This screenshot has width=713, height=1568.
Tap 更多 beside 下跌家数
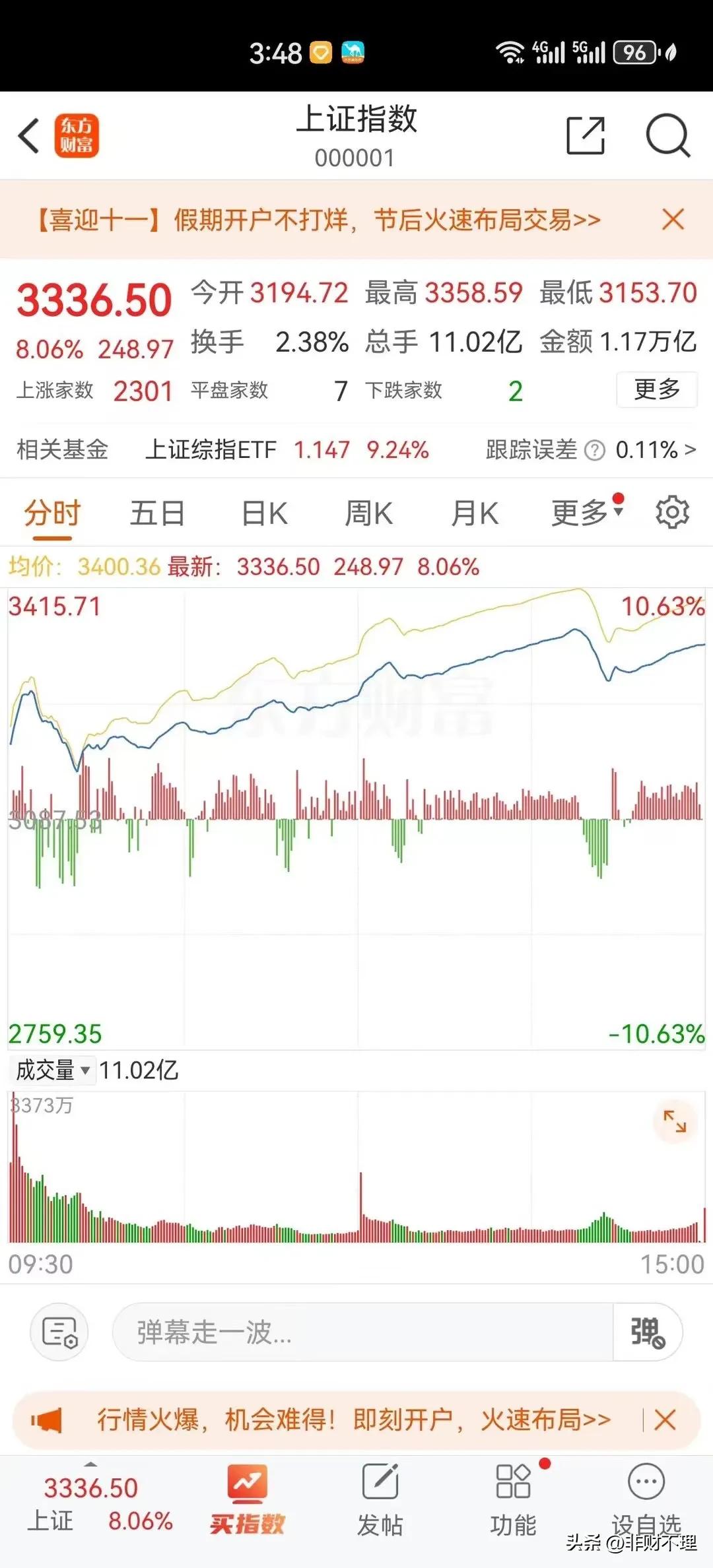coord(656,390)
